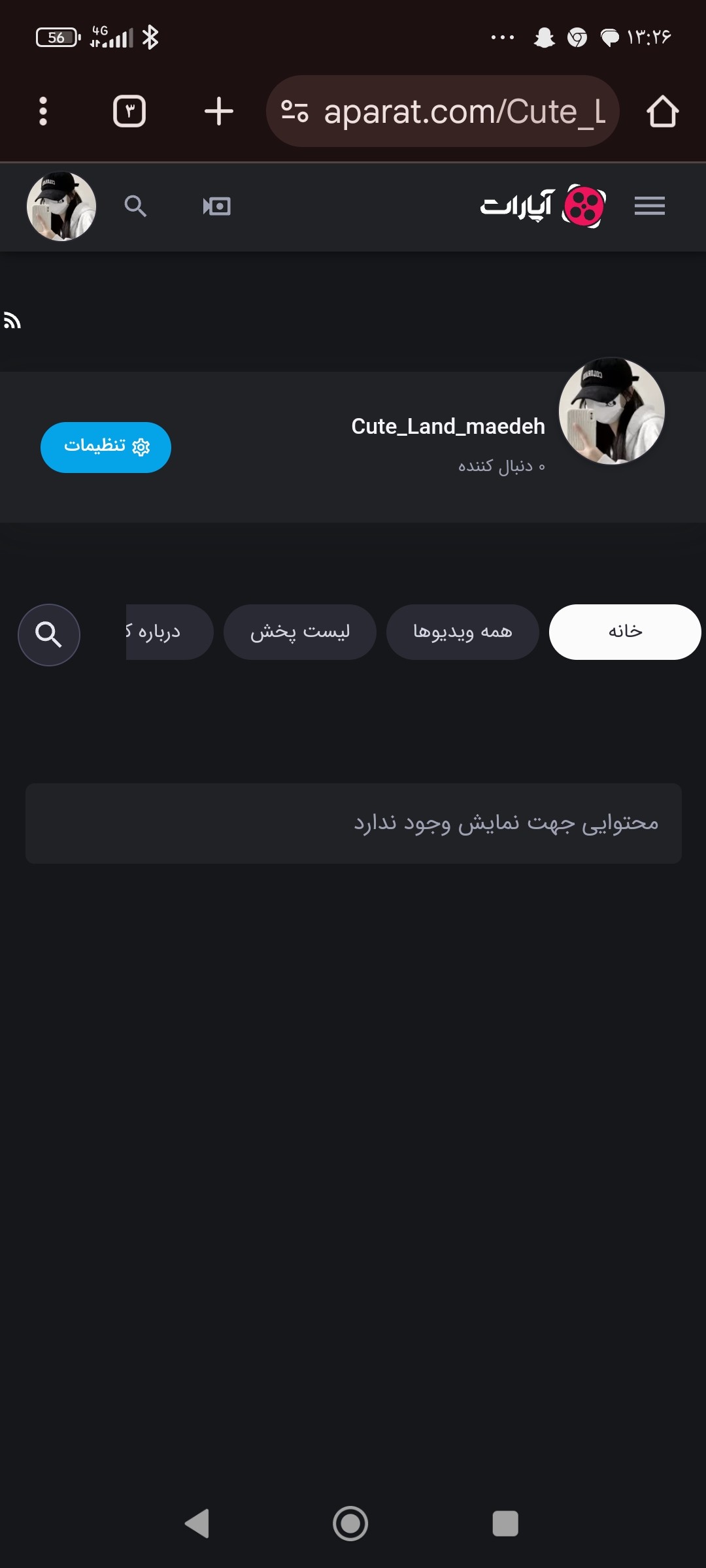The height and width of the screenshot is (1568, 706).
Task: Tap the aparat.com address bar
Action: pyautogui.click(x=451, y=111)
